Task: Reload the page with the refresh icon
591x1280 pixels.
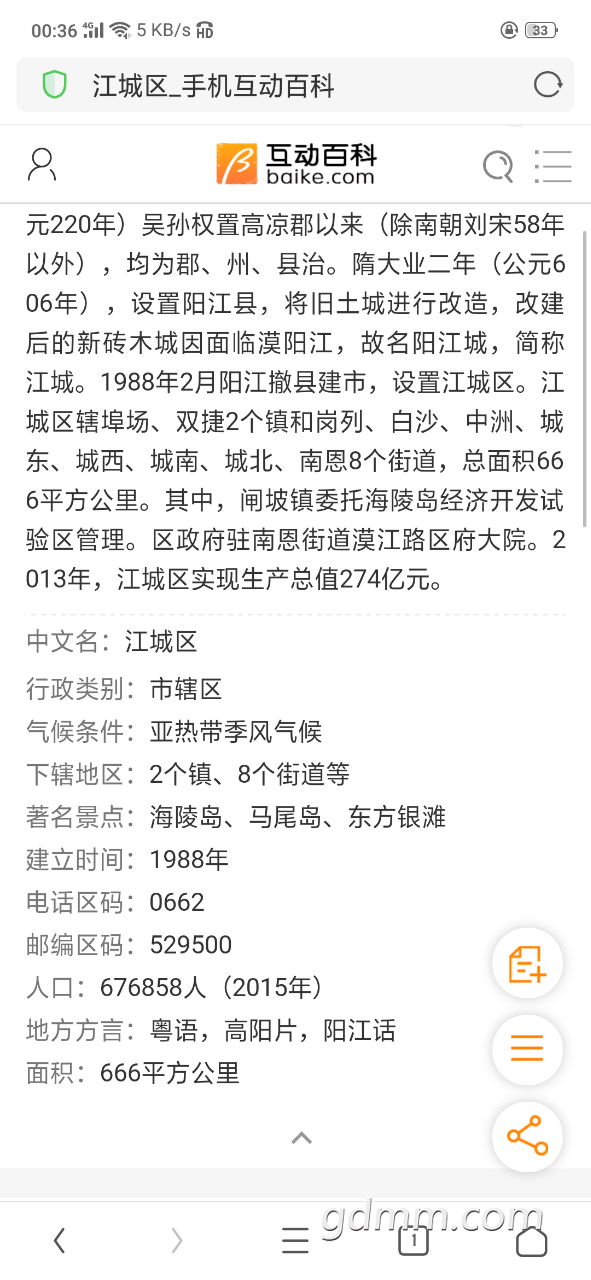Action: pyautogui.click(x=547, y=84)
